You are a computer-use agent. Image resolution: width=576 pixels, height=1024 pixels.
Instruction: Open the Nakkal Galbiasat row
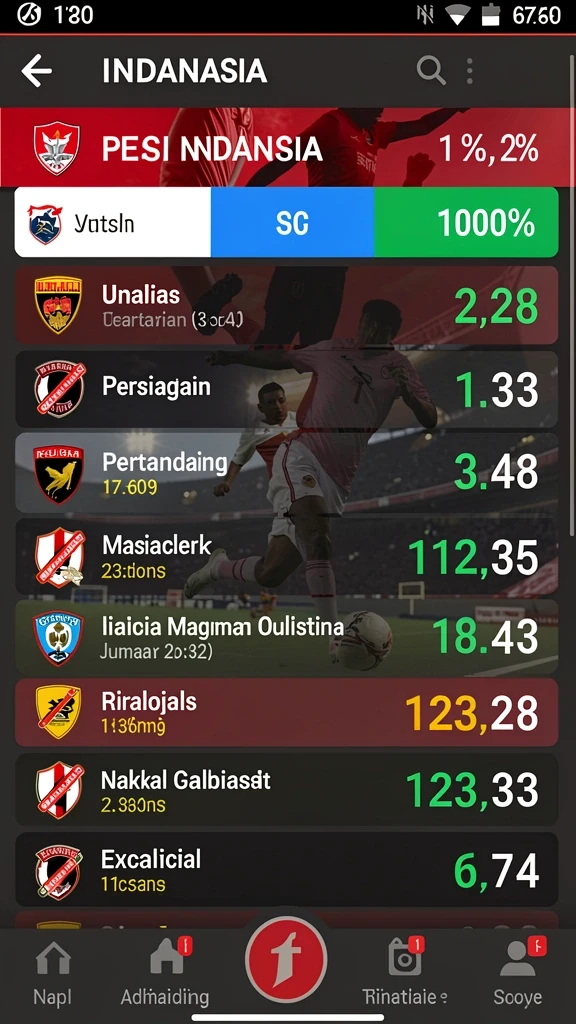pos(287,790)
